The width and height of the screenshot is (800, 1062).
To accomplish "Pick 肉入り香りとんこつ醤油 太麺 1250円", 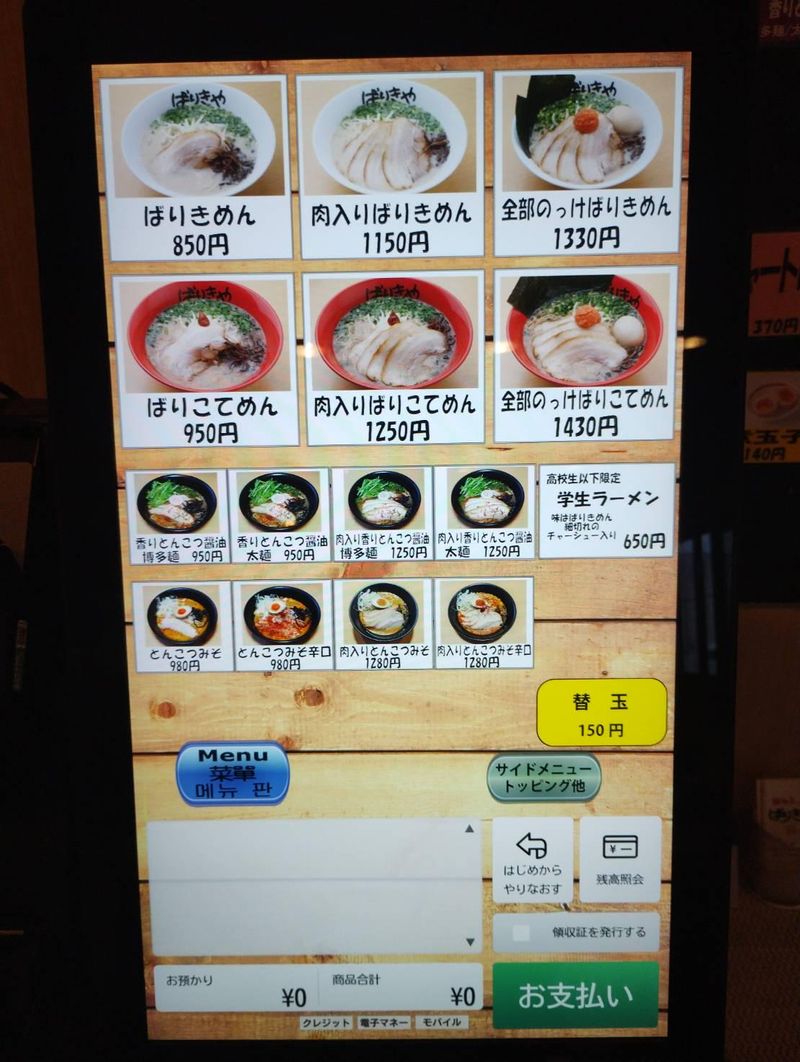I will [484, 512].
